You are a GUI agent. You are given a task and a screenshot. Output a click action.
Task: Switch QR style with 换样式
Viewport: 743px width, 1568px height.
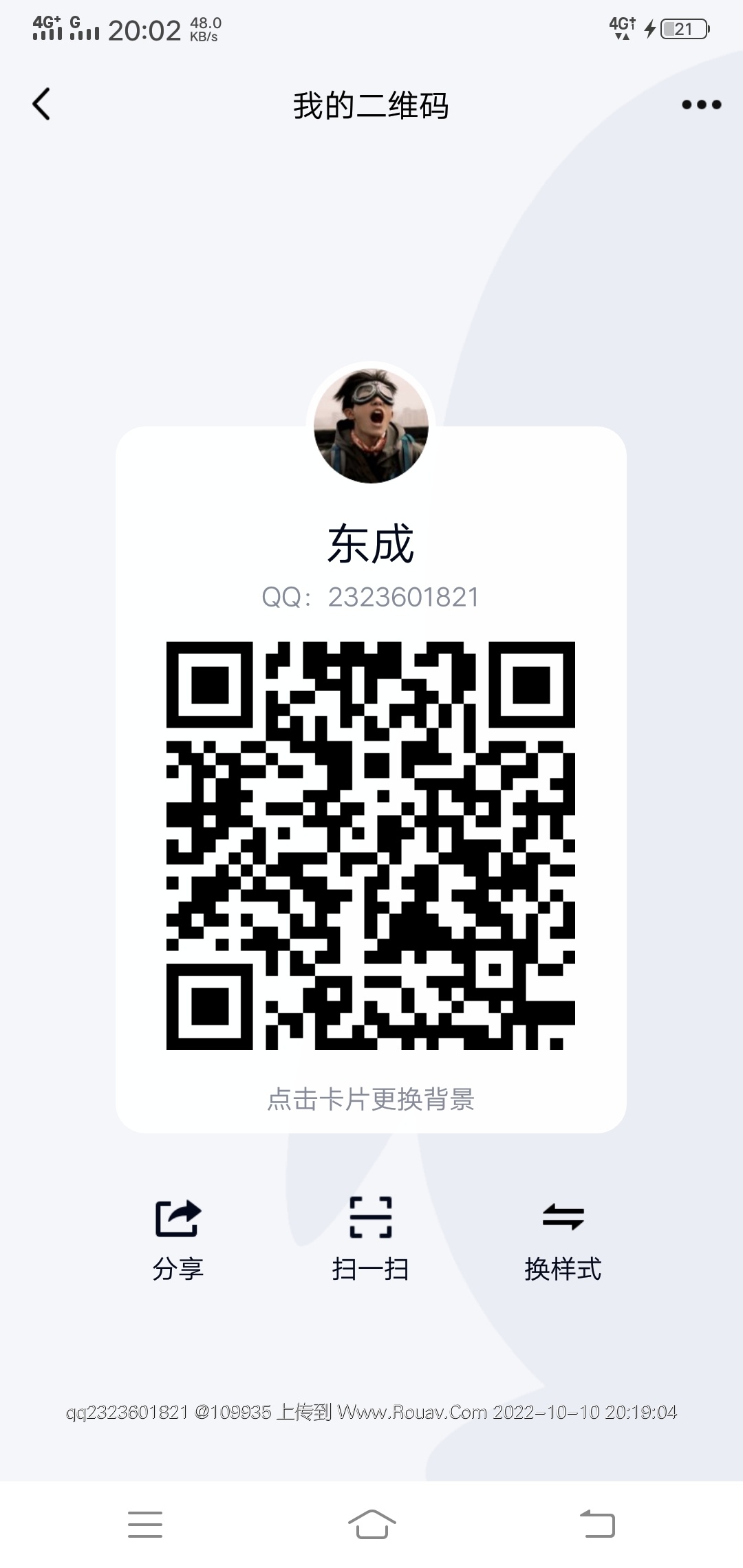(x=563, y=1239)
